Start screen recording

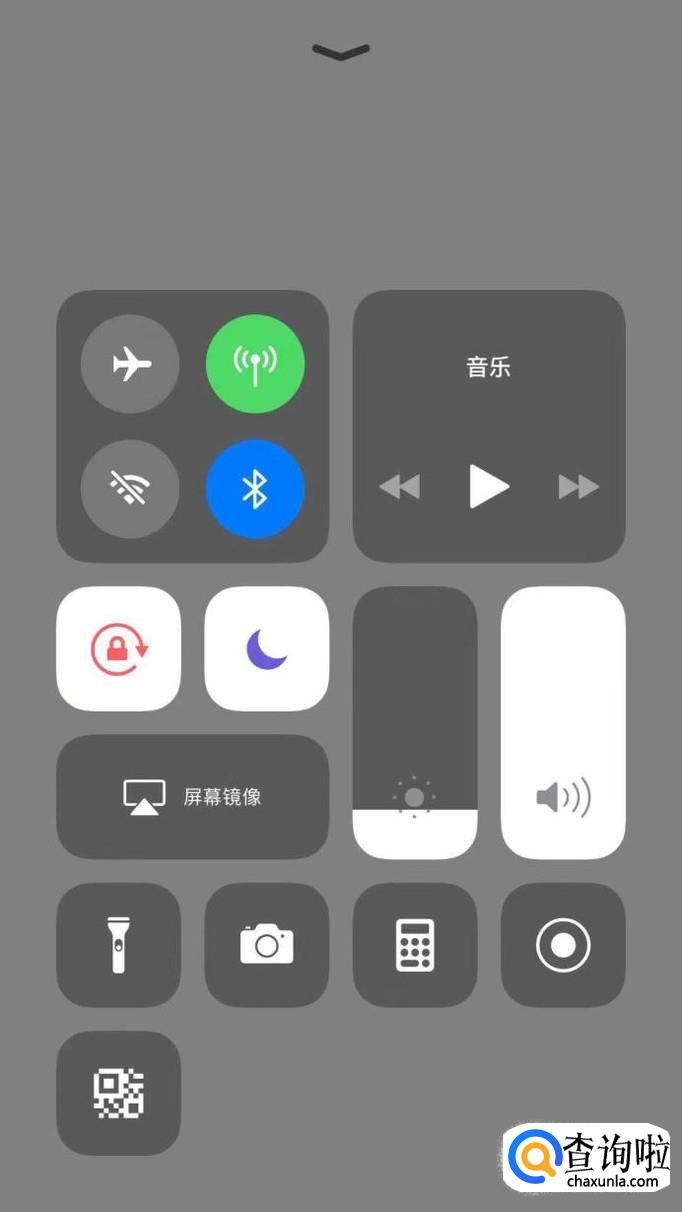563,945
